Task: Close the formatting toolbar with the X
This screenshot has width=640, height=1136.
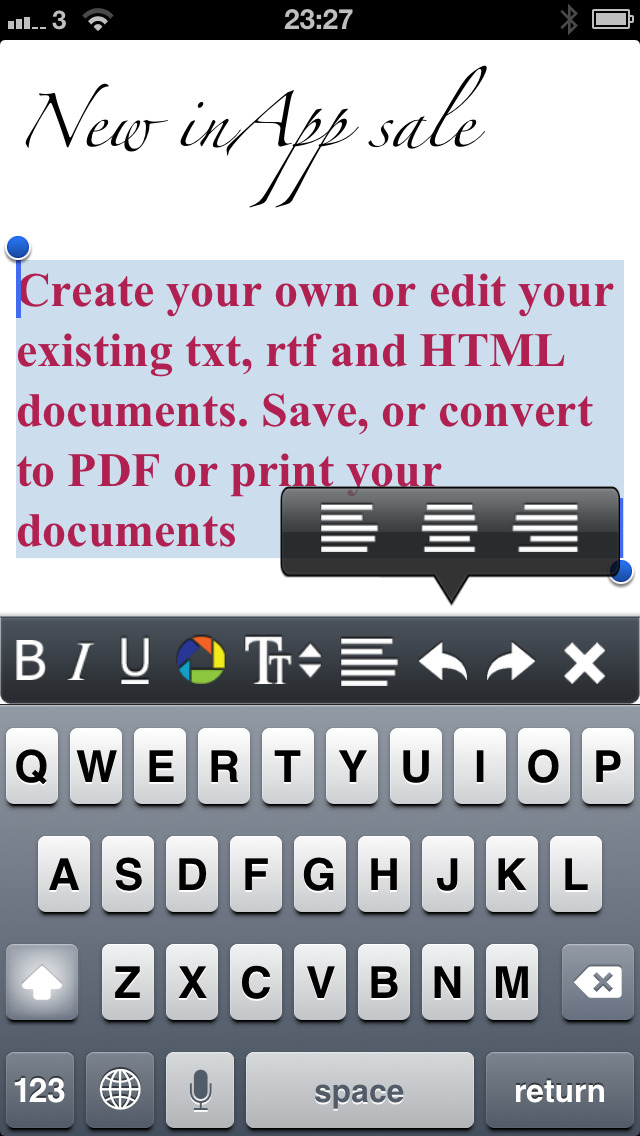Action: (x=584, y=662)
